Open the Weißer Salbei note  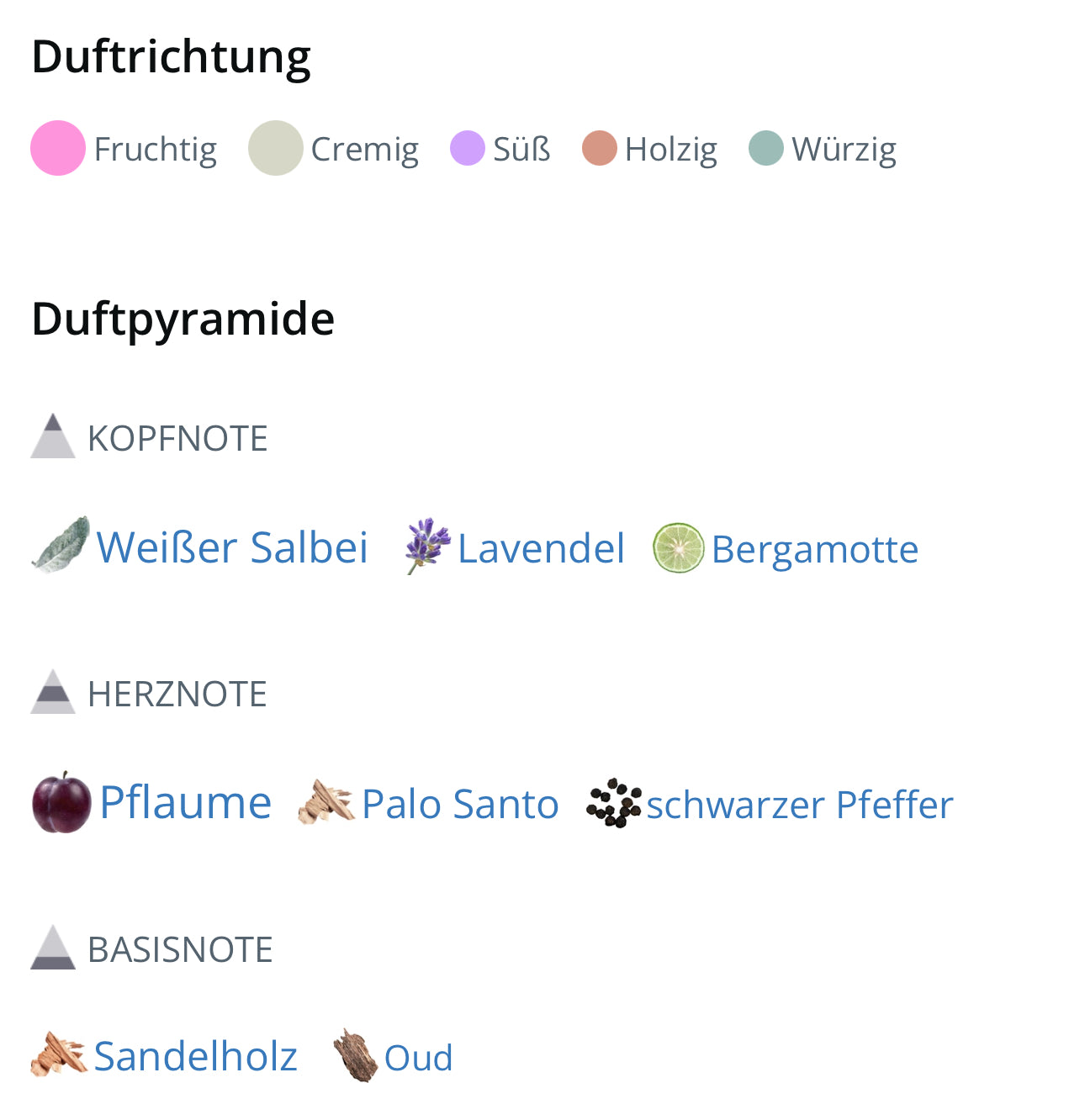click(231, 547)
